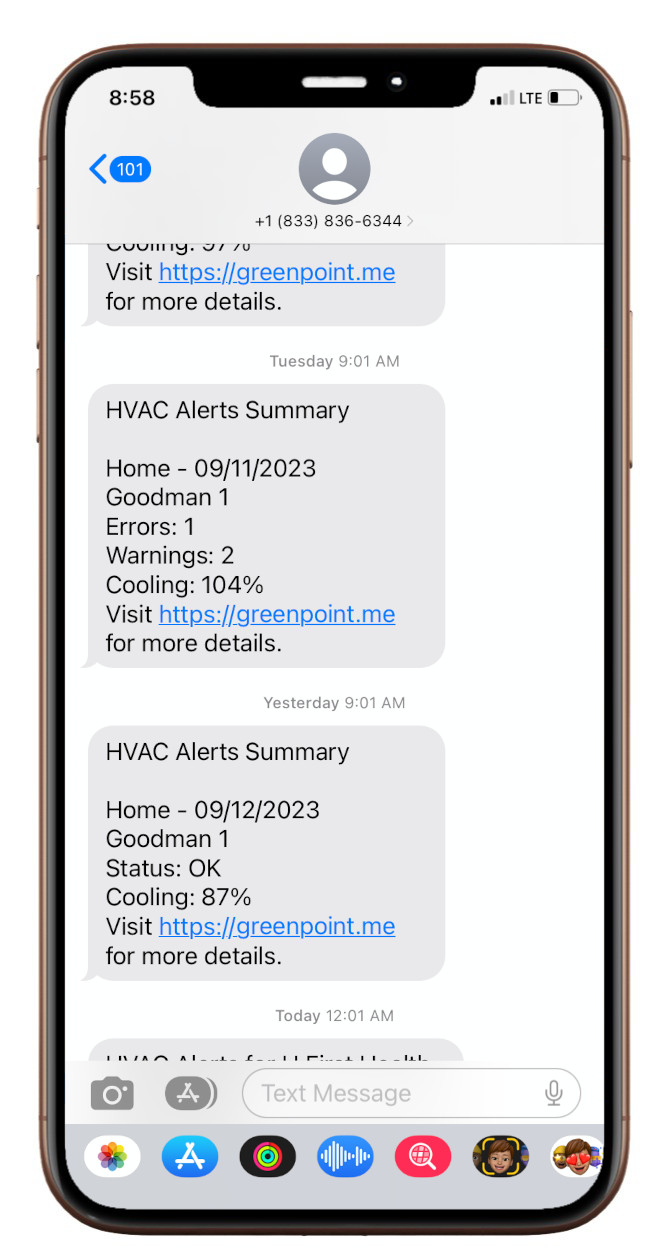658x1256 pixels.
Task: Open Memoji stickers at drawer end
Action: (576, 1157)
